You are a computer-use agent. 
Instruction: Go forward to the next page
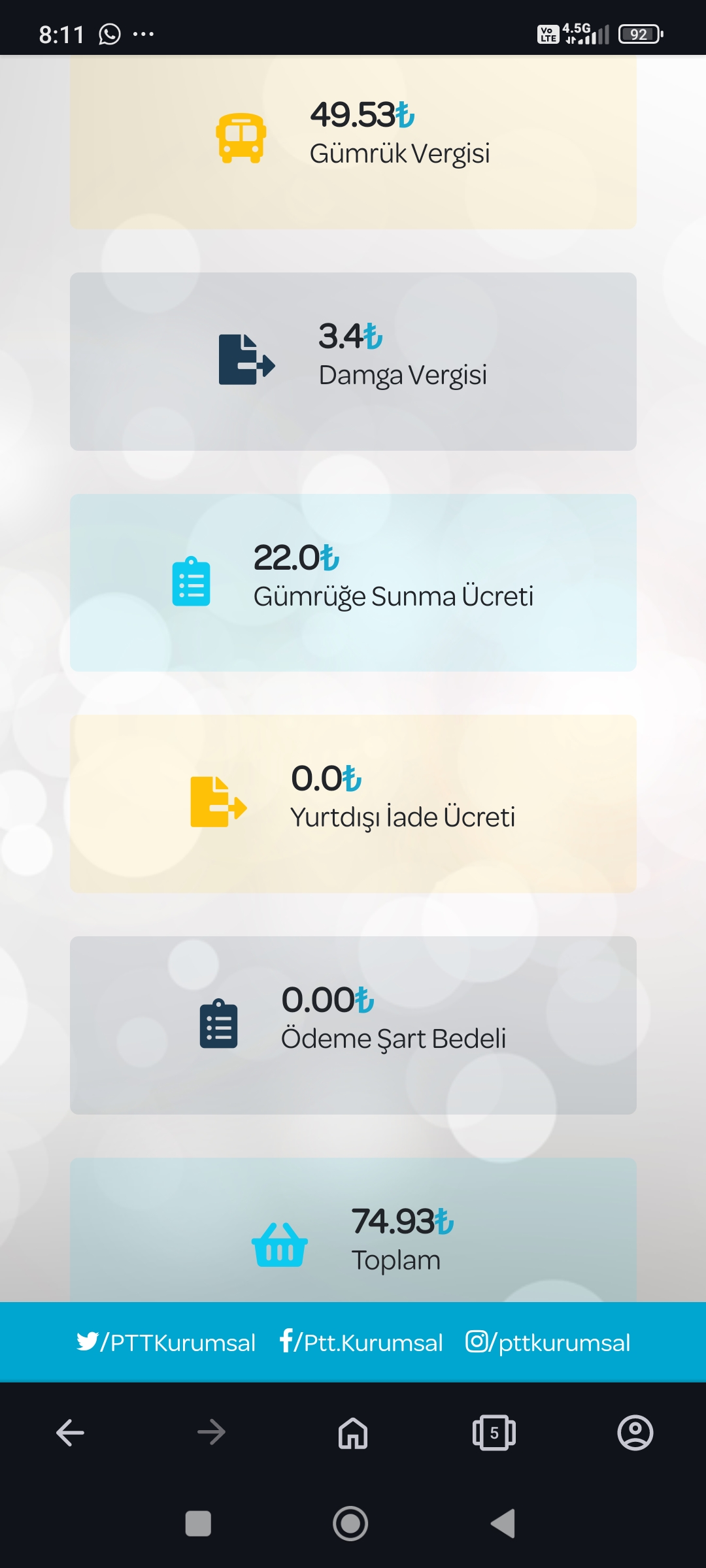[x=211, y=1433]
